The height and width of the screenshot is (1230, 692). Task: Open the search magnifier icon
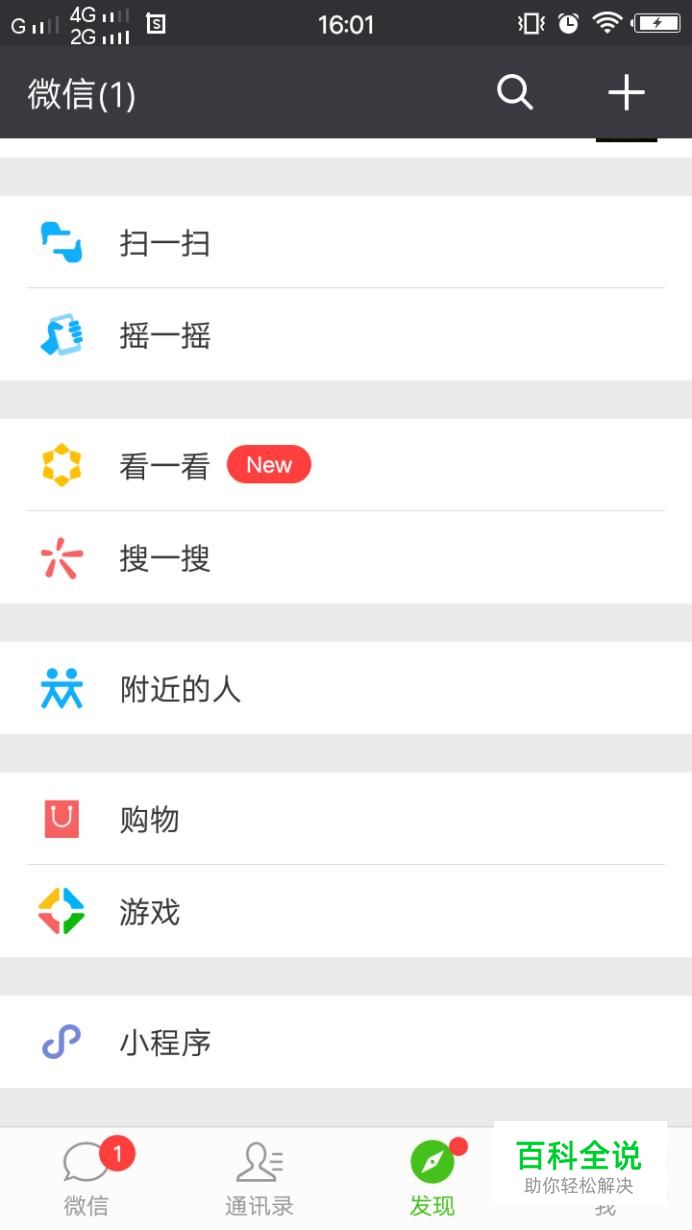coord(515,93)
